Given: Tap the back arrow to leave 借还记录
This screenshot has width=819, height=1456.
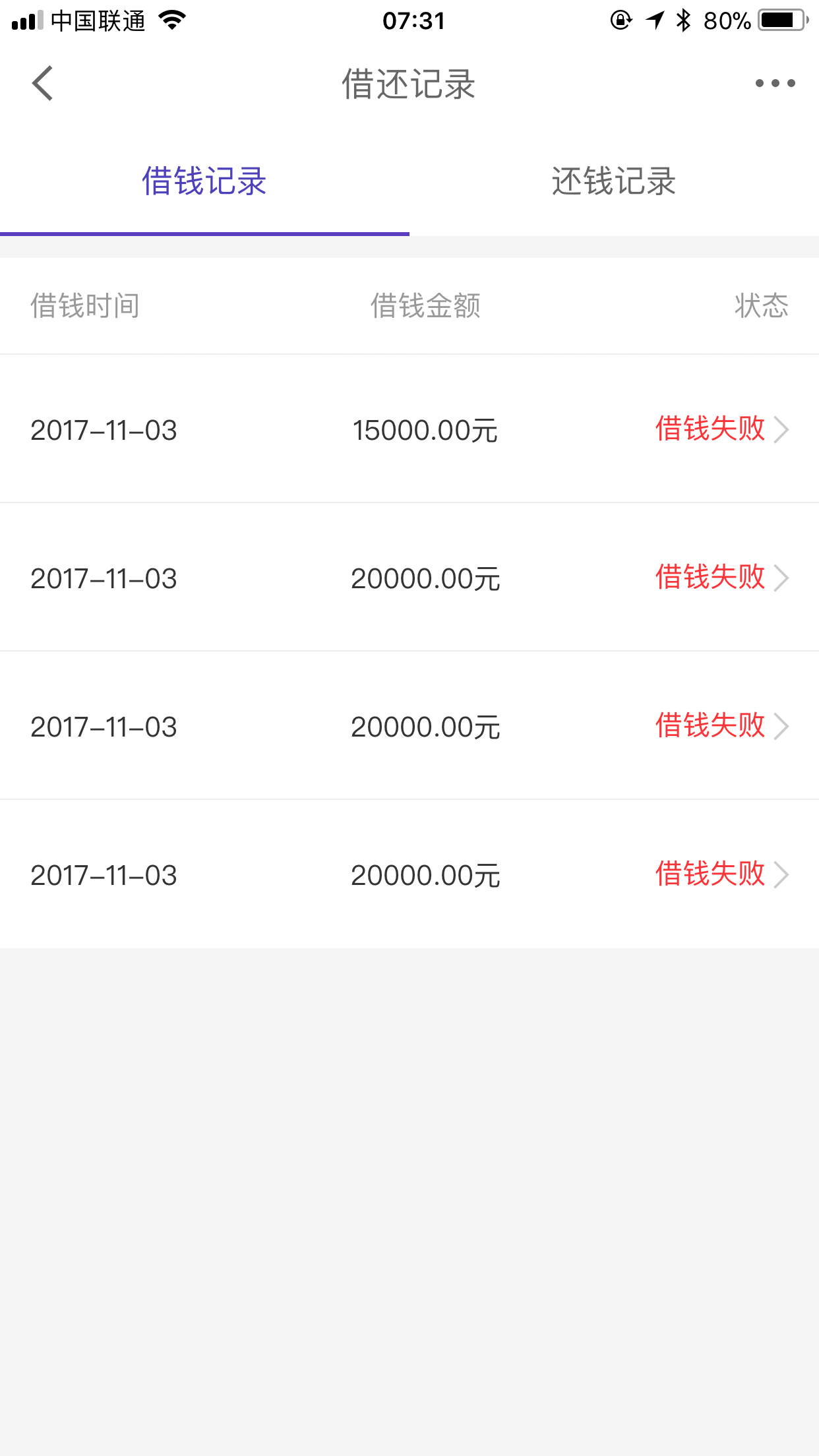Looking at the screenshot, I should 41,84.
